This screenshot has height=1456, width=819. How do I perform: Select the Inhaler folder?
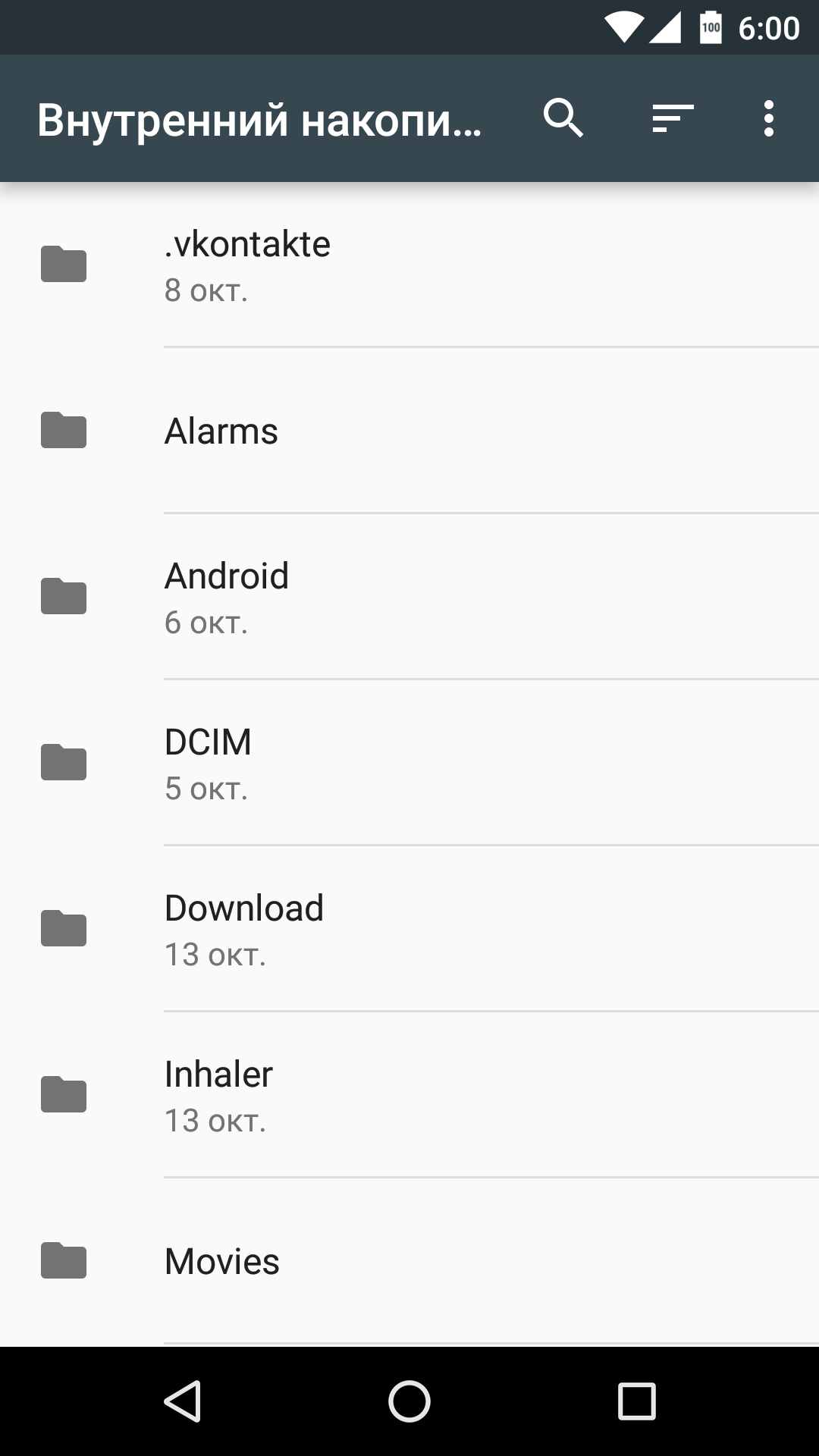[x=409, y=1095]
